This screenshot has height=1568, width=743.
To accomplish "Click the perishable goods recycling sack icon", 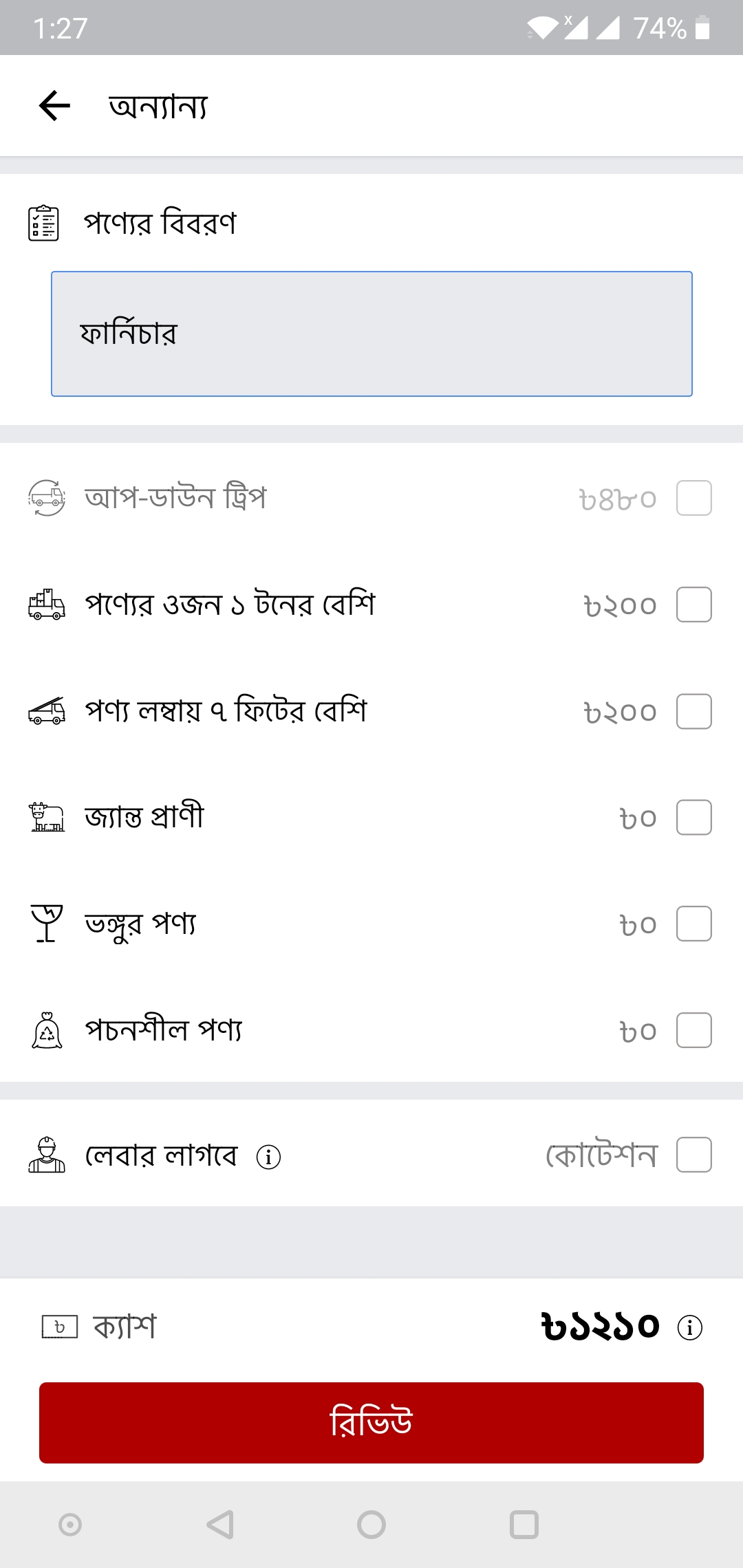I will [45, 1030].
